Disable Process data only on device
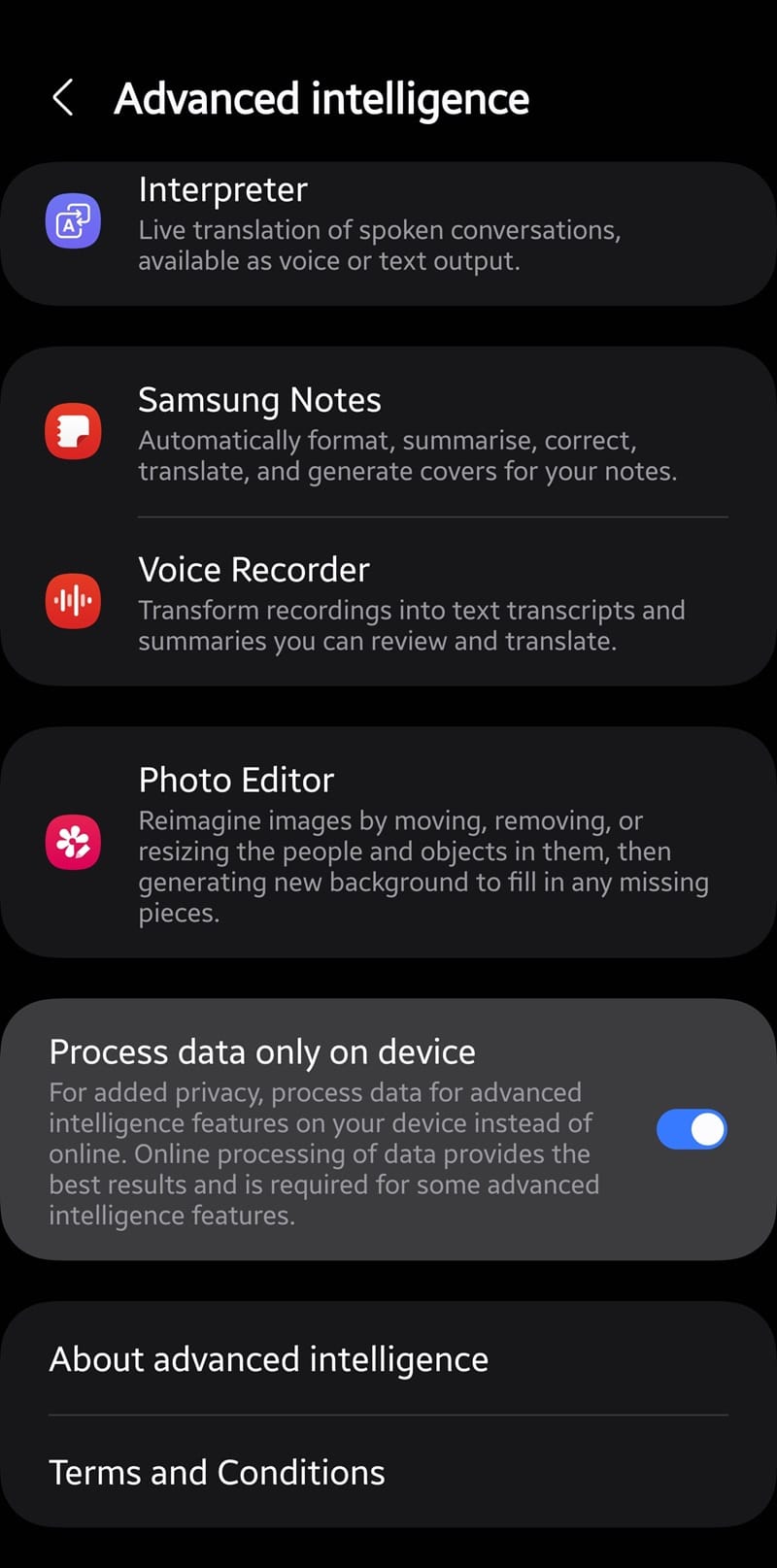The width and height of the screenshot is (777, 1568). [x=692, y=1129]
